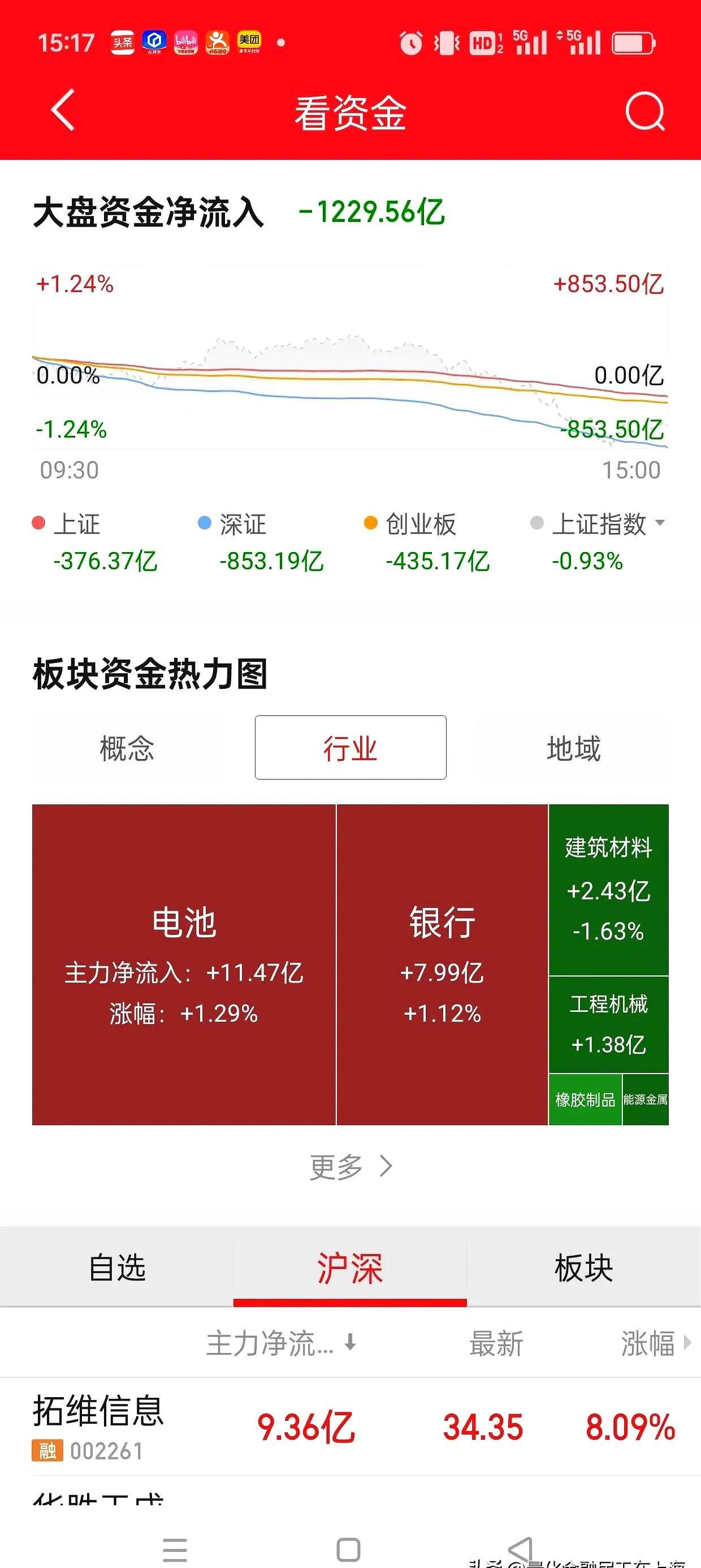The height and width of the screenshot is (1568, 701).
Task: Switch to the 概念 heat map tab
Action: click(128, 747)
